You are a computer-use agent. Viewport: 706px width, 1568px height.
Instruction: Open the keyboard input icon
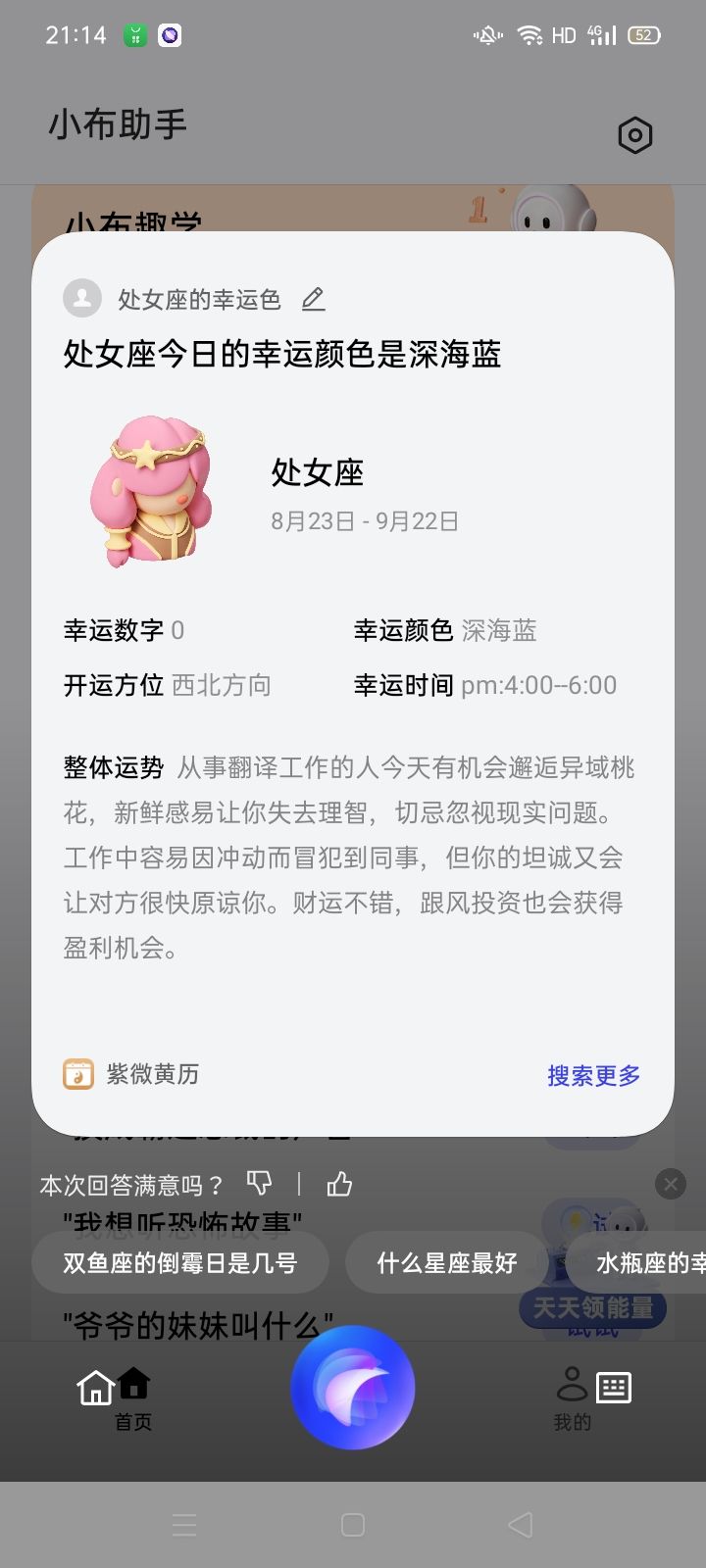point(614,1387)
